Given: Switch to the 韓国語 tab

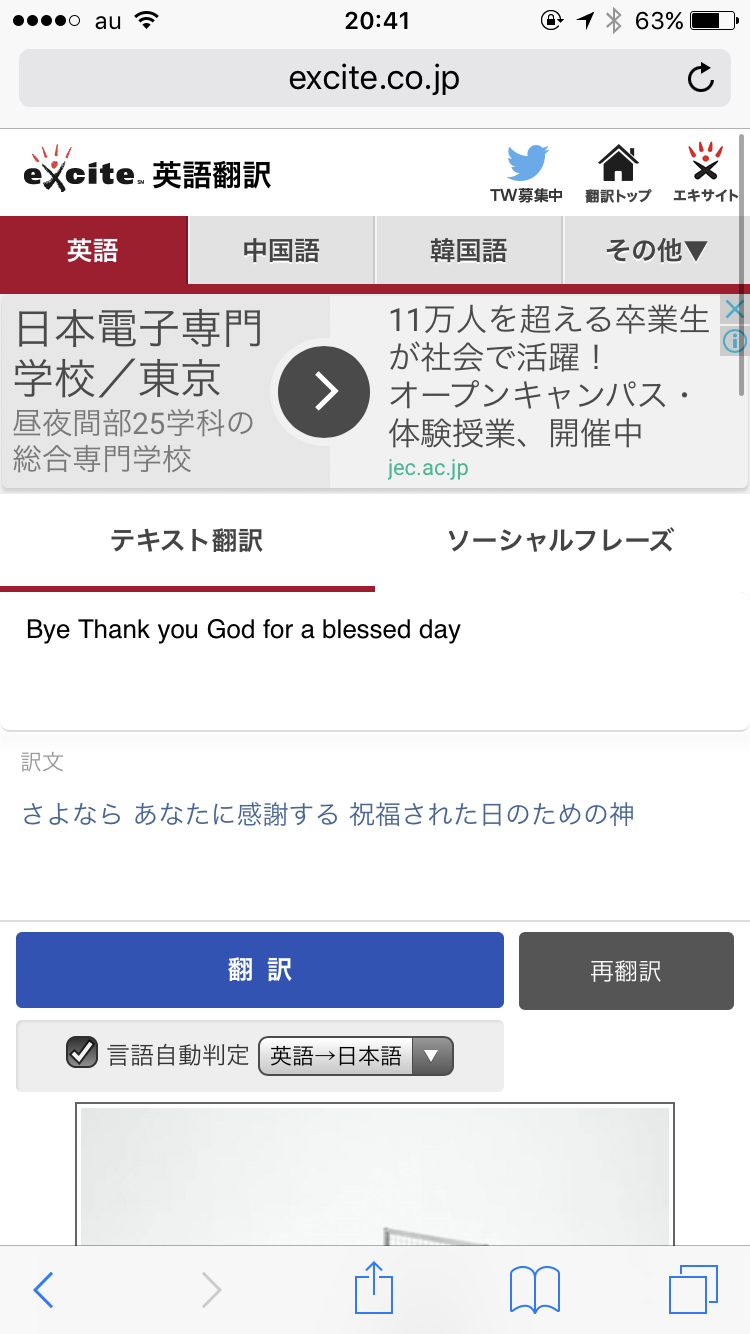Looking at the screenshot, I should click(469, 250).
